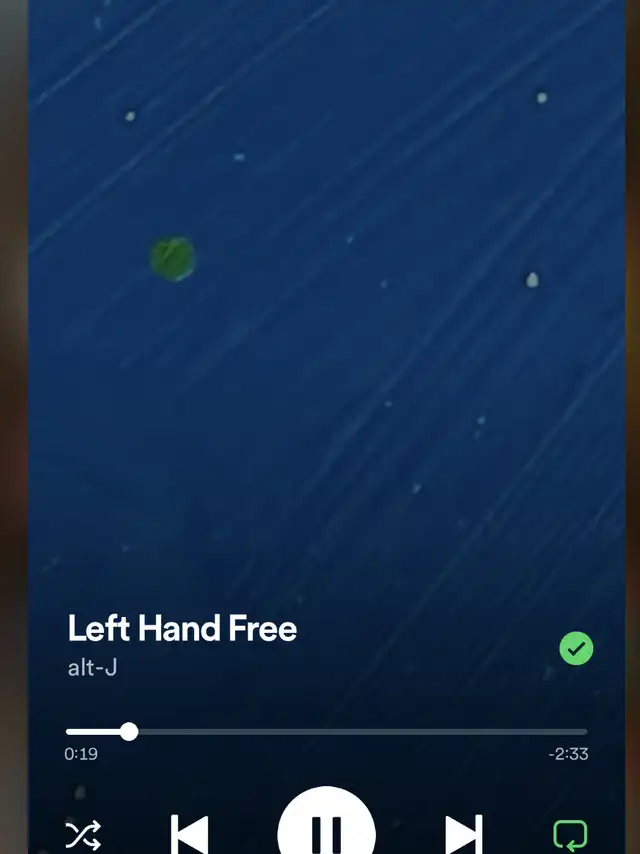Screen dimensions: 640x854
Task: Tap the green saved checkmark icon
Action: [x=576, y=648]
